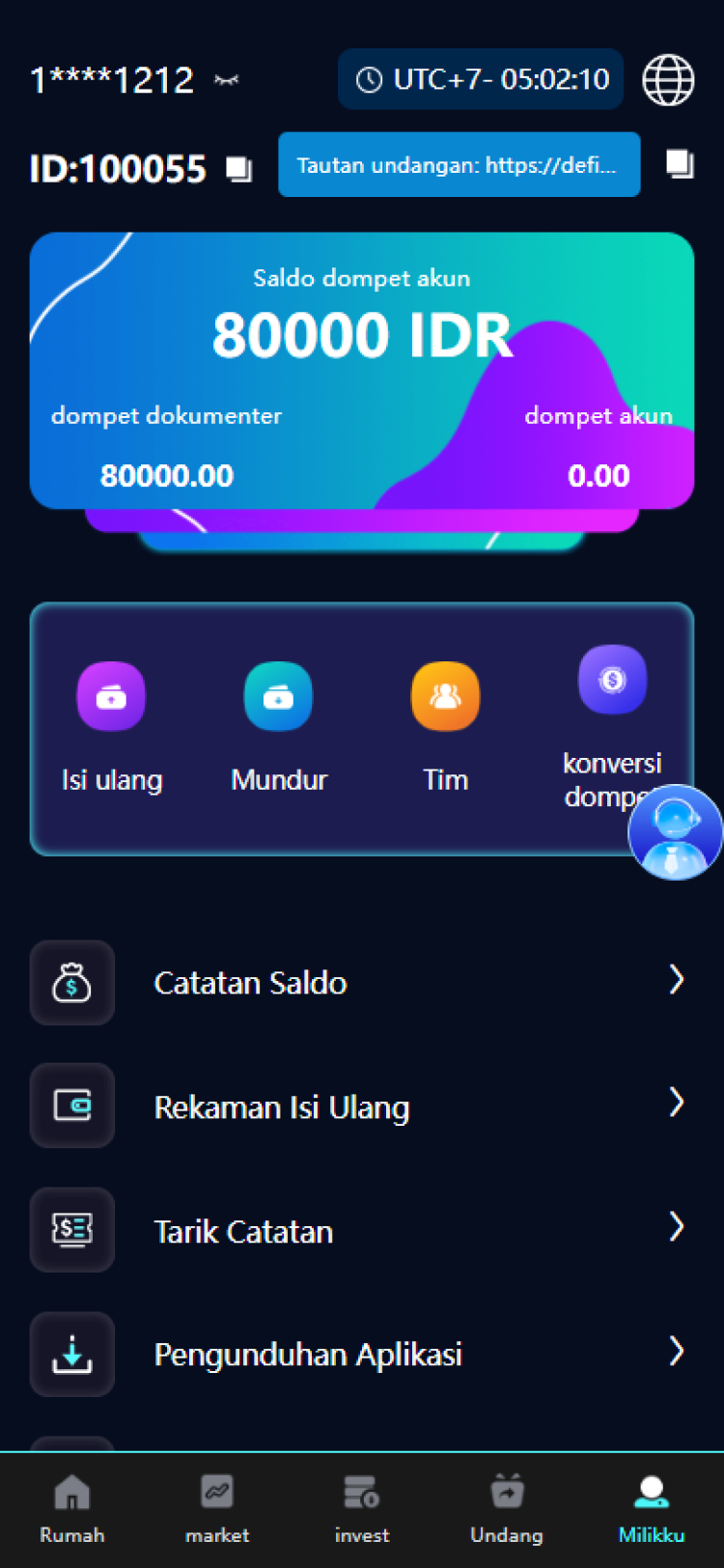Viewport: 724px width, 1568px height.
Task: Copy the account ID 100055
Action: click(238, 169)
